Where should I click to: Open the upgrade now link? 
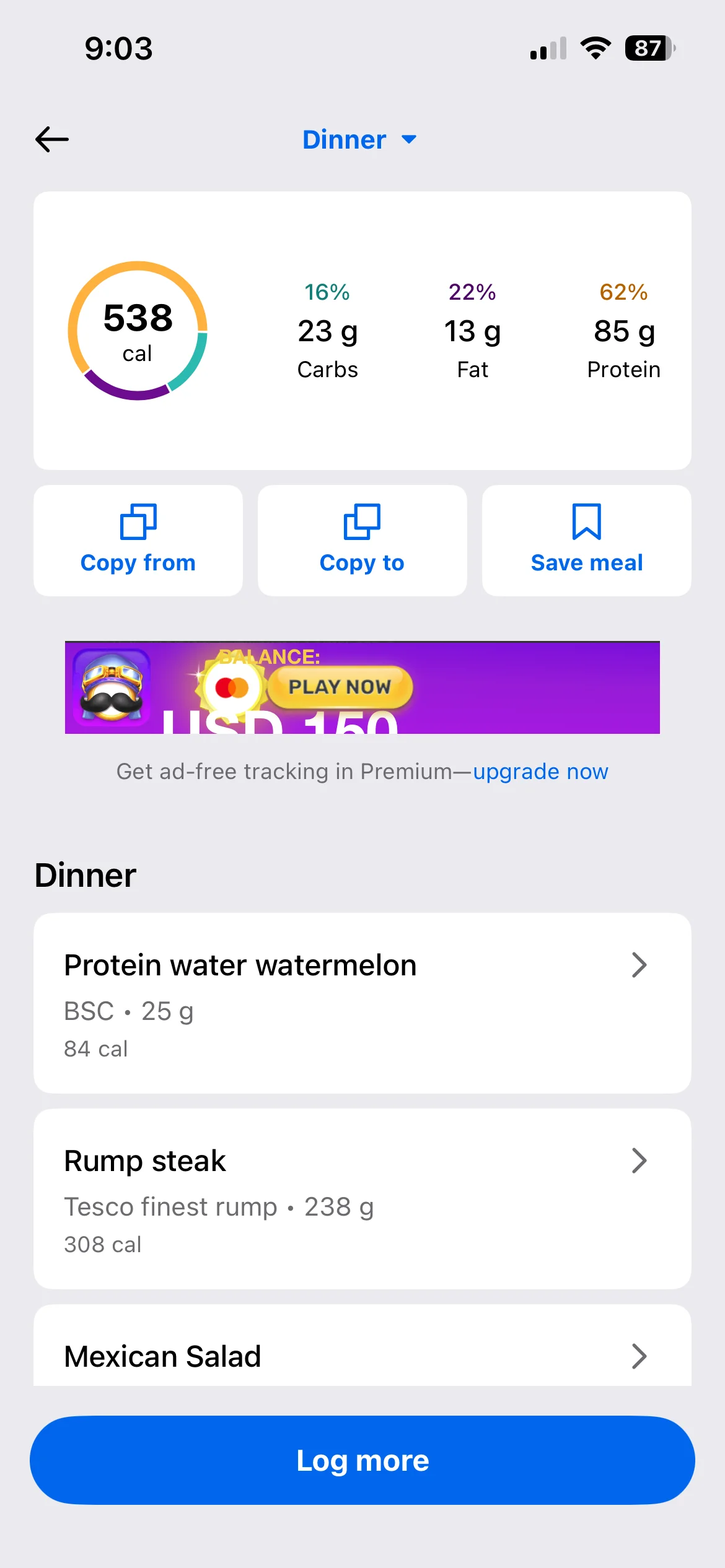tap(540, 772)
